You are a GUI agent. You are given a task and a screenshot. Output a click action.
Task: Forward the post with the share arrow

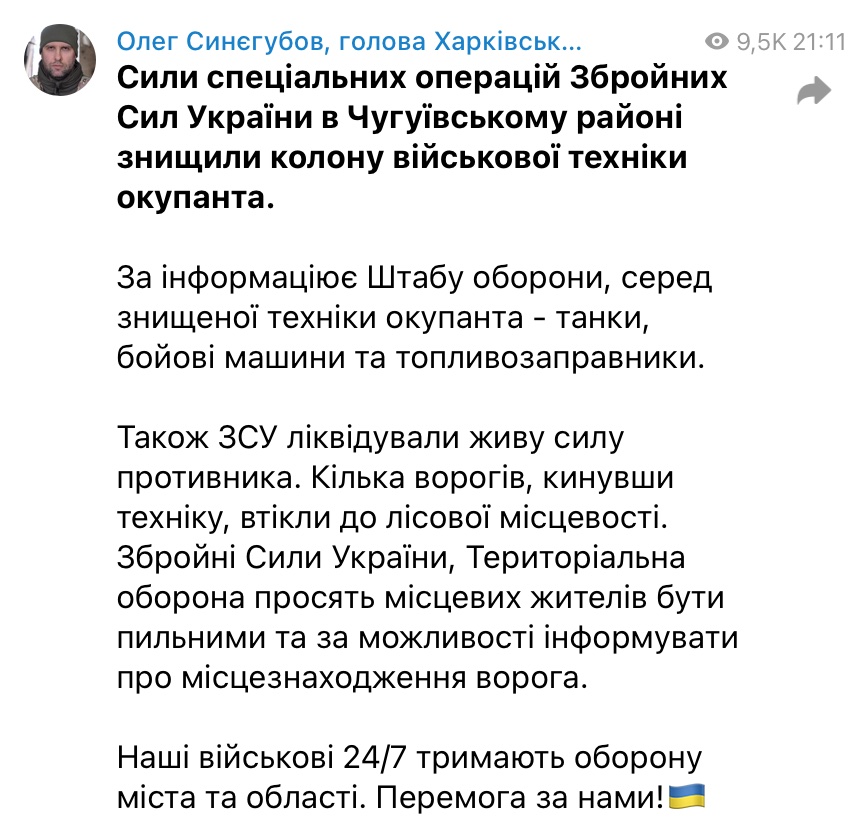click(x=813, y=92)
